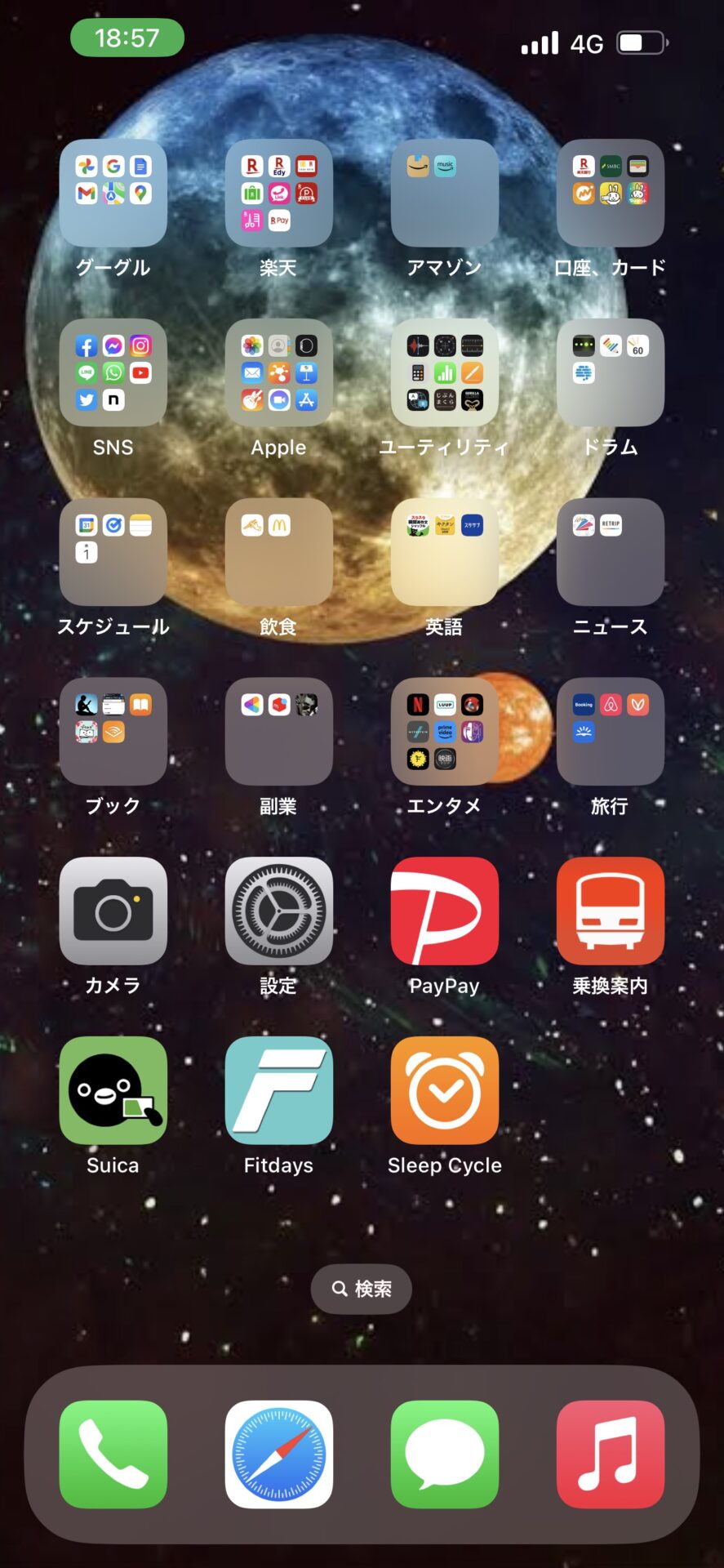
Task: Launch PayPay
Action: (x=445, y=911)
